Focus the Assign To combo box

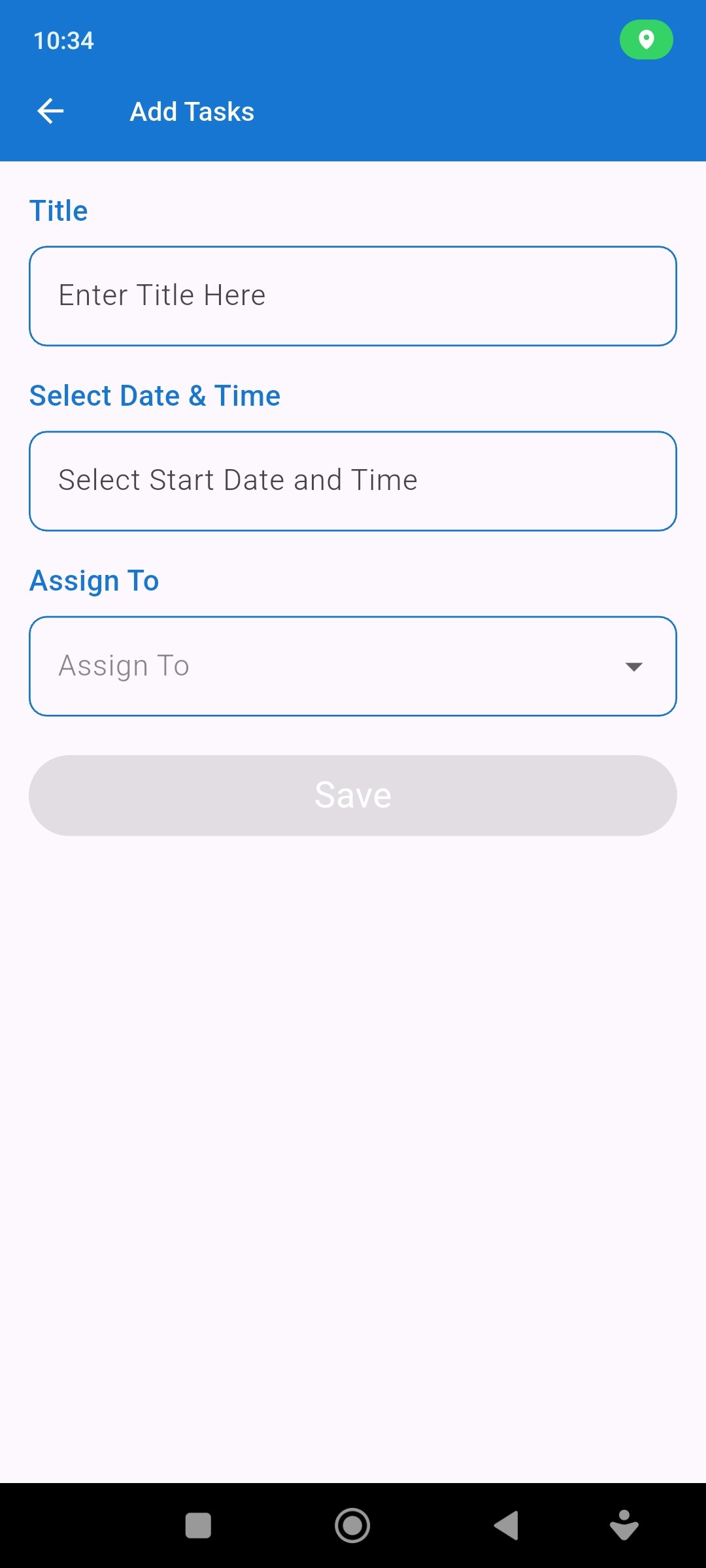pyautogui.click(x=353, y=665)
